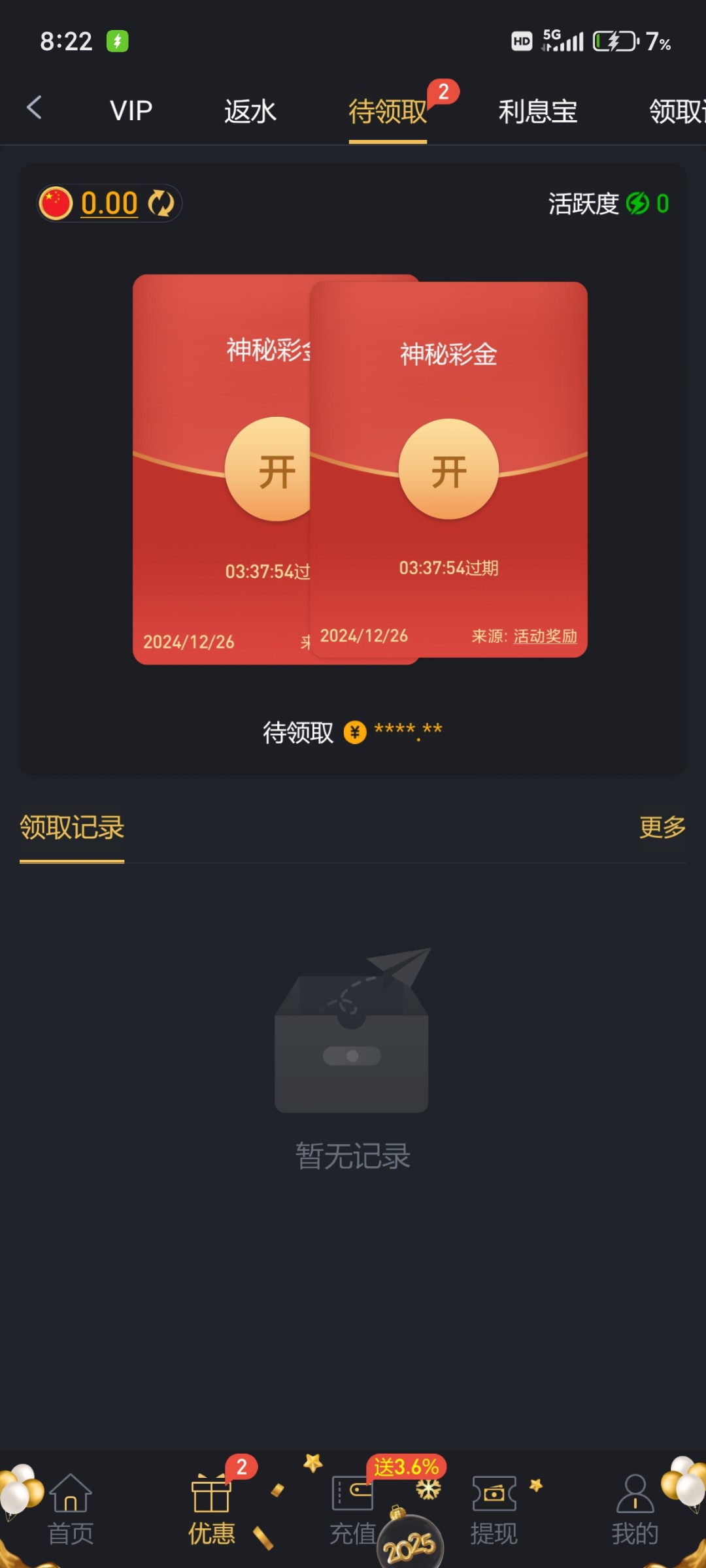The width and height of the screenshot is (706, 1568).
Task: Select the 待领取 tab
Action: [x=387, y=111]
